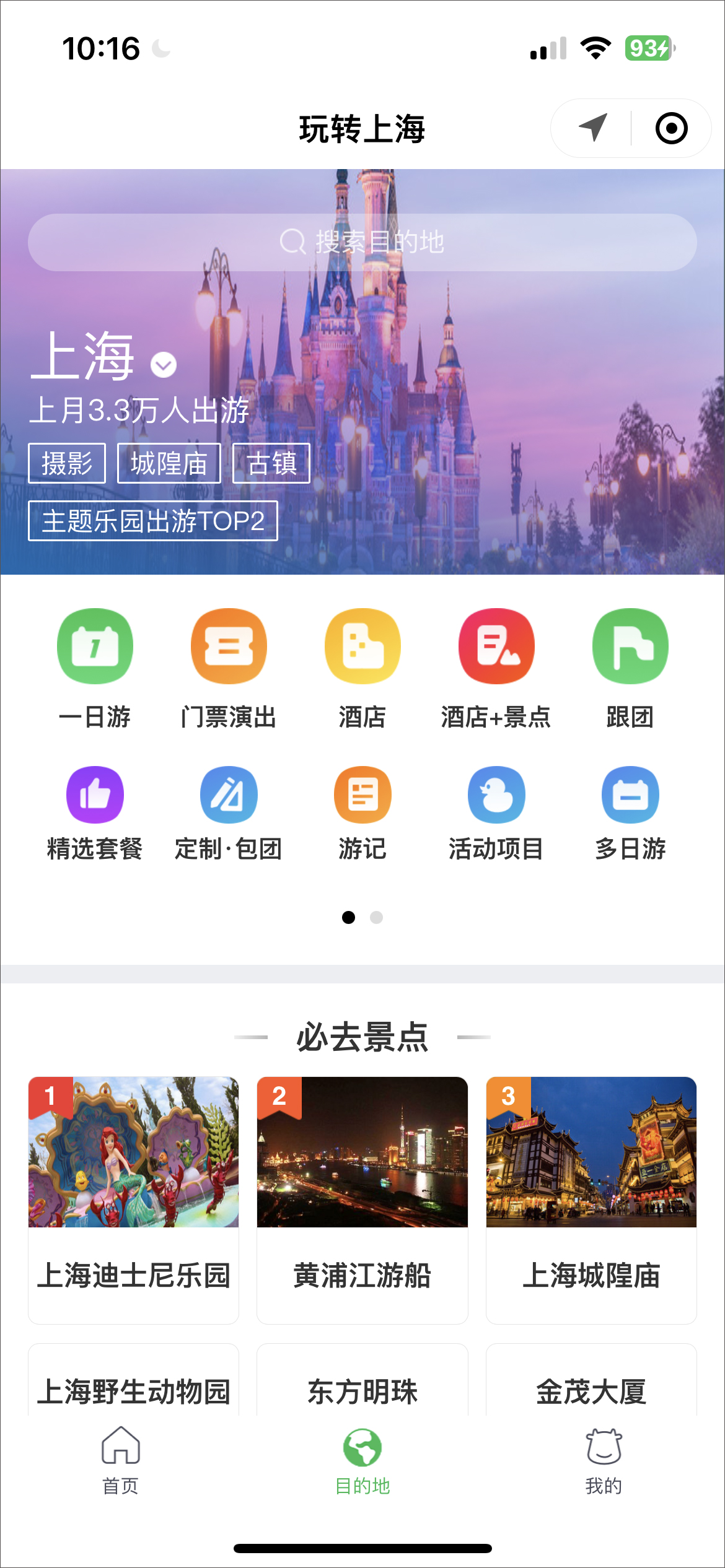Expand the 上海 city selector chevron

click(162, 365)
